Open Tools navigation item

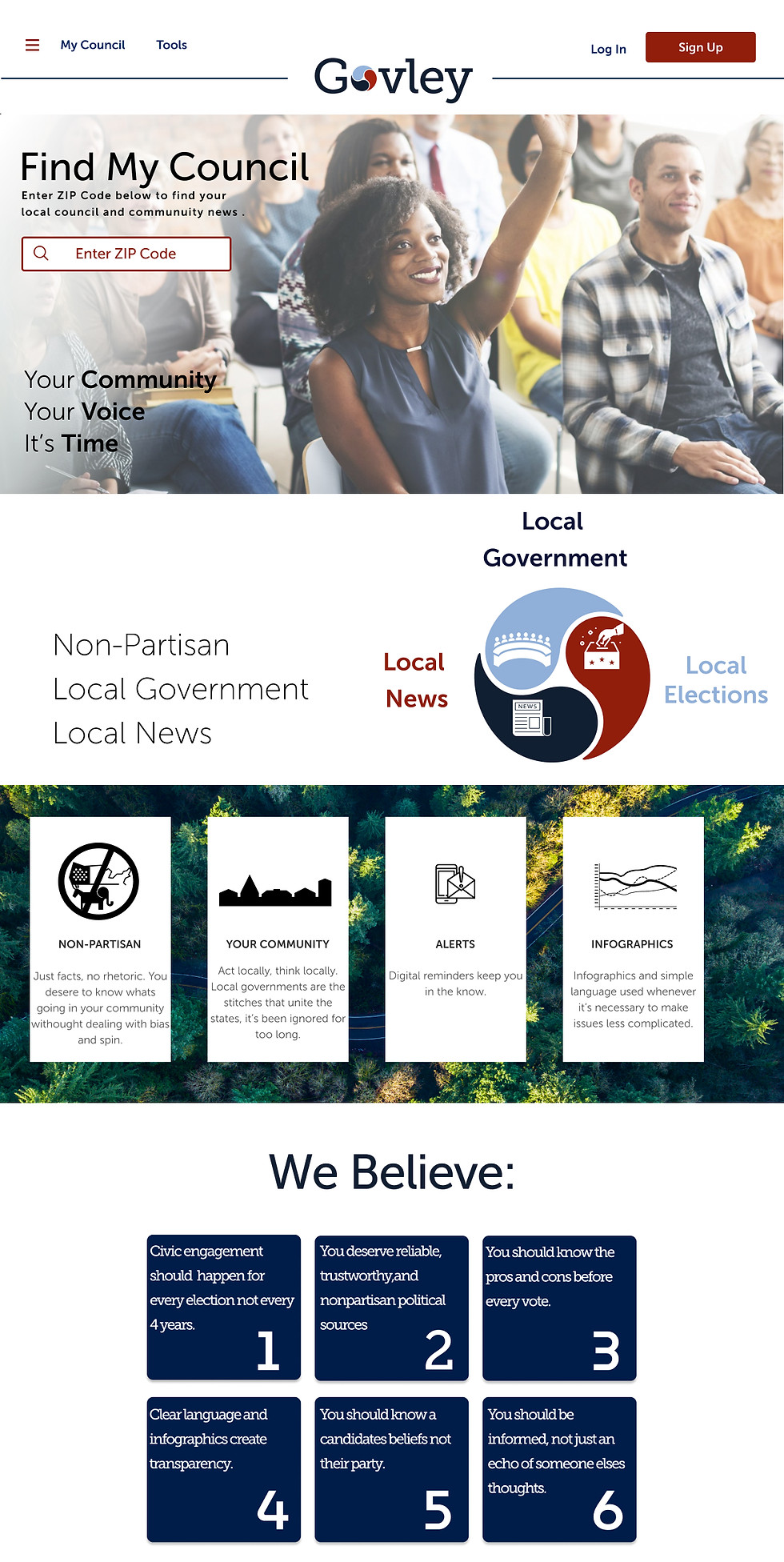point(171,45)
